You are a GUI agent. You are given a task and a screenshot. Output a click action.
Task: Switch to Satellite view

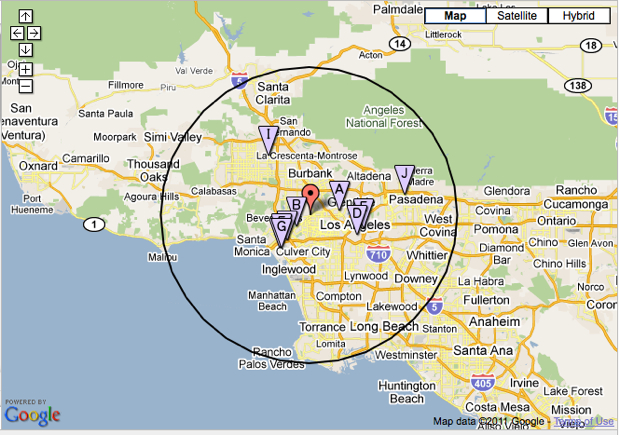pyautogui.click(x=517, y=16)
